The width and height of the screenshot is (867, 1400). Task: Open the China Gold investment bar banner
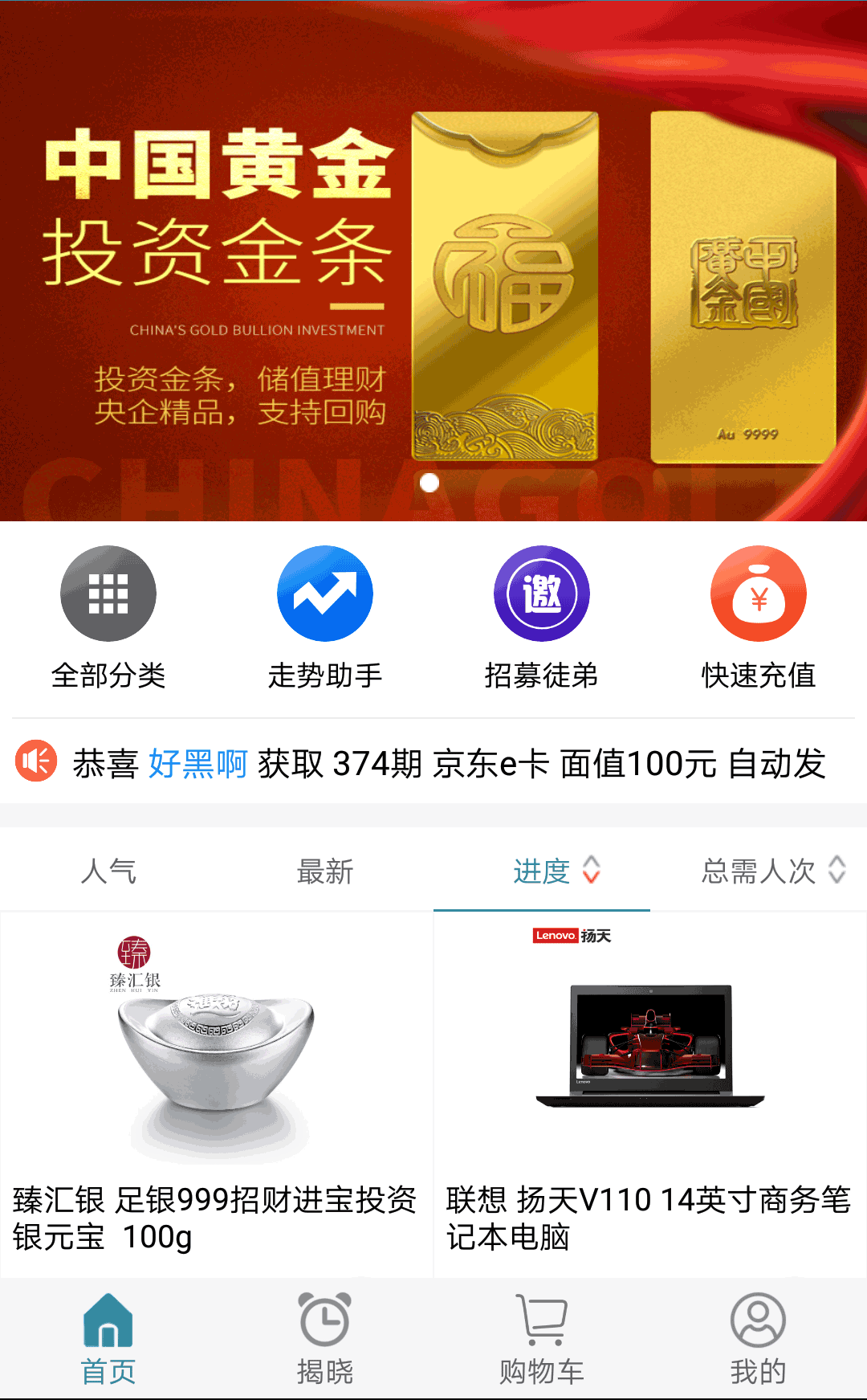(x=433, y=261)
